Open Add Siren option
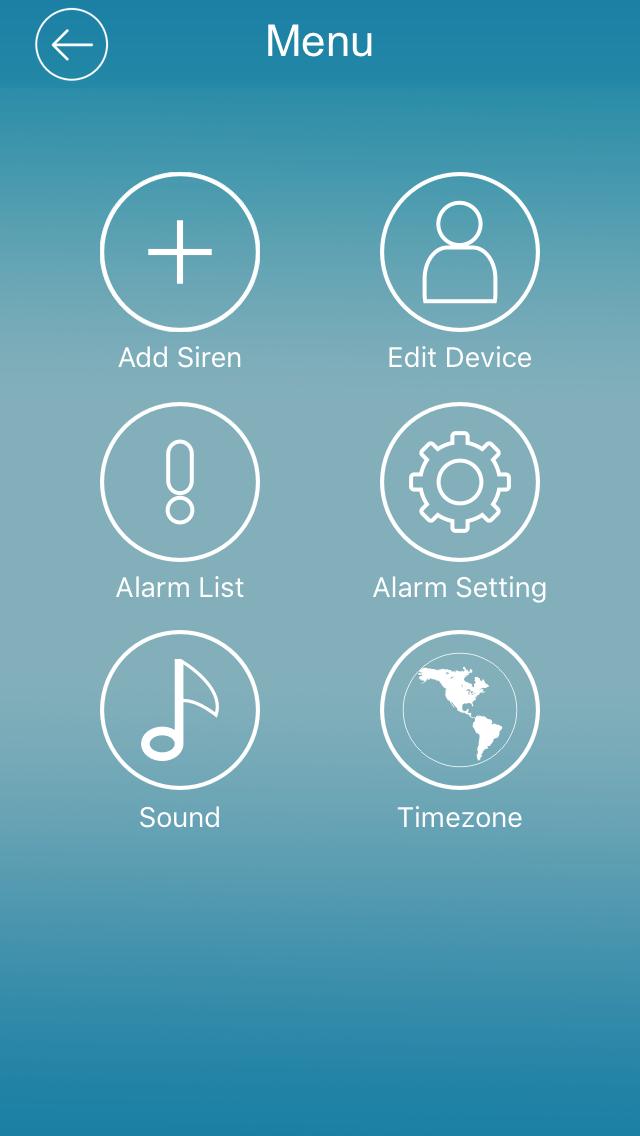The height and width of the screenshot is (1136, 640). click(x=180, y=251)
